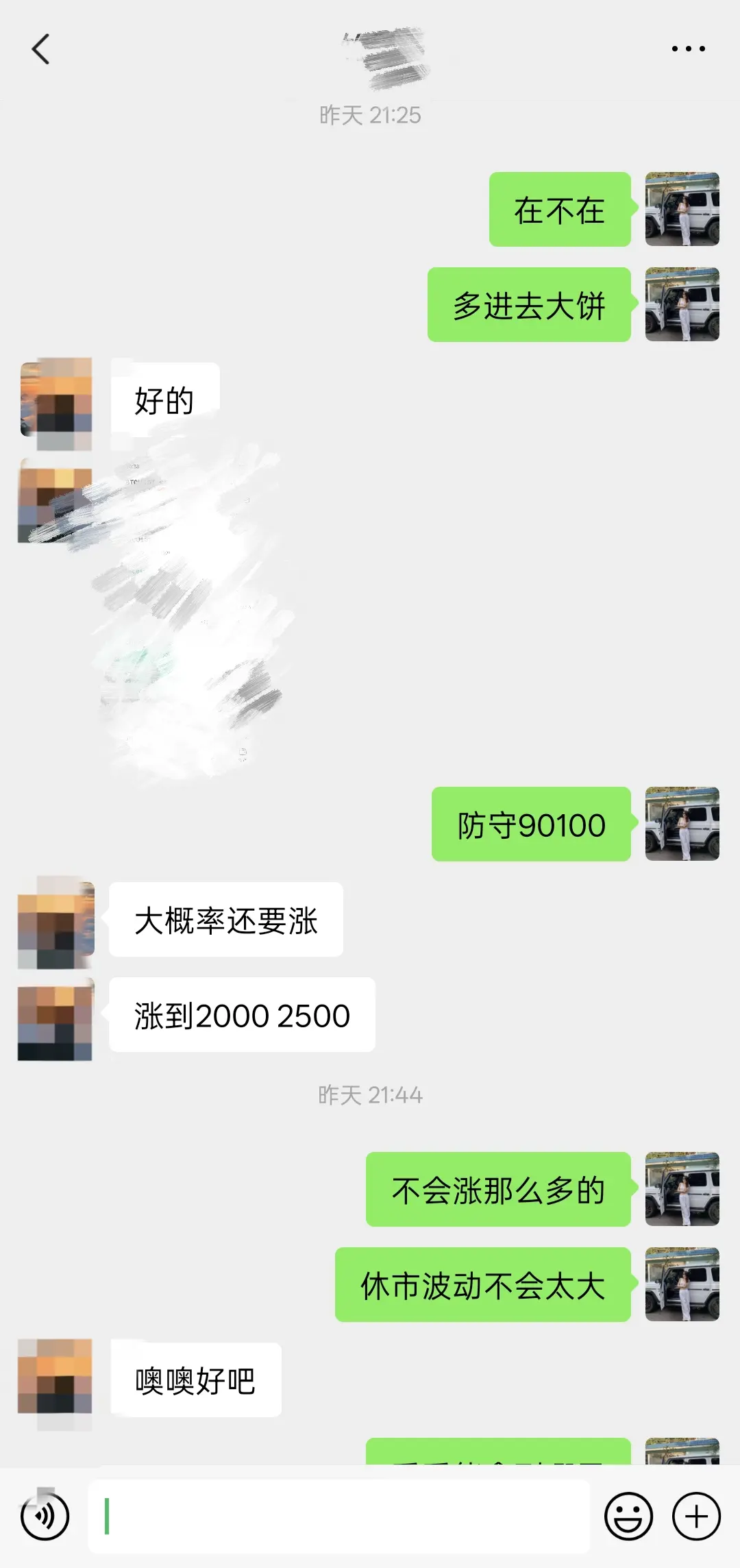Open the white car photo beside '防守90100'
Screen dimensions: 740x1568
click(x=682, y=824)
